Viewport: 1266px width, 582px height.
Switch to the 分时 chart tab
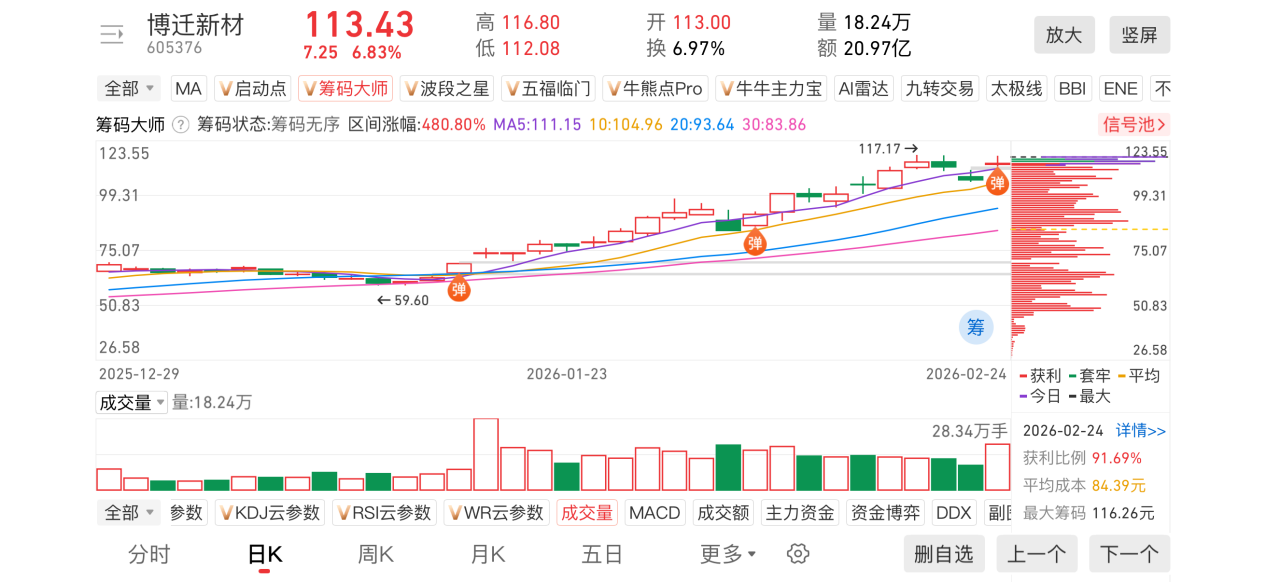pos(149,554)
